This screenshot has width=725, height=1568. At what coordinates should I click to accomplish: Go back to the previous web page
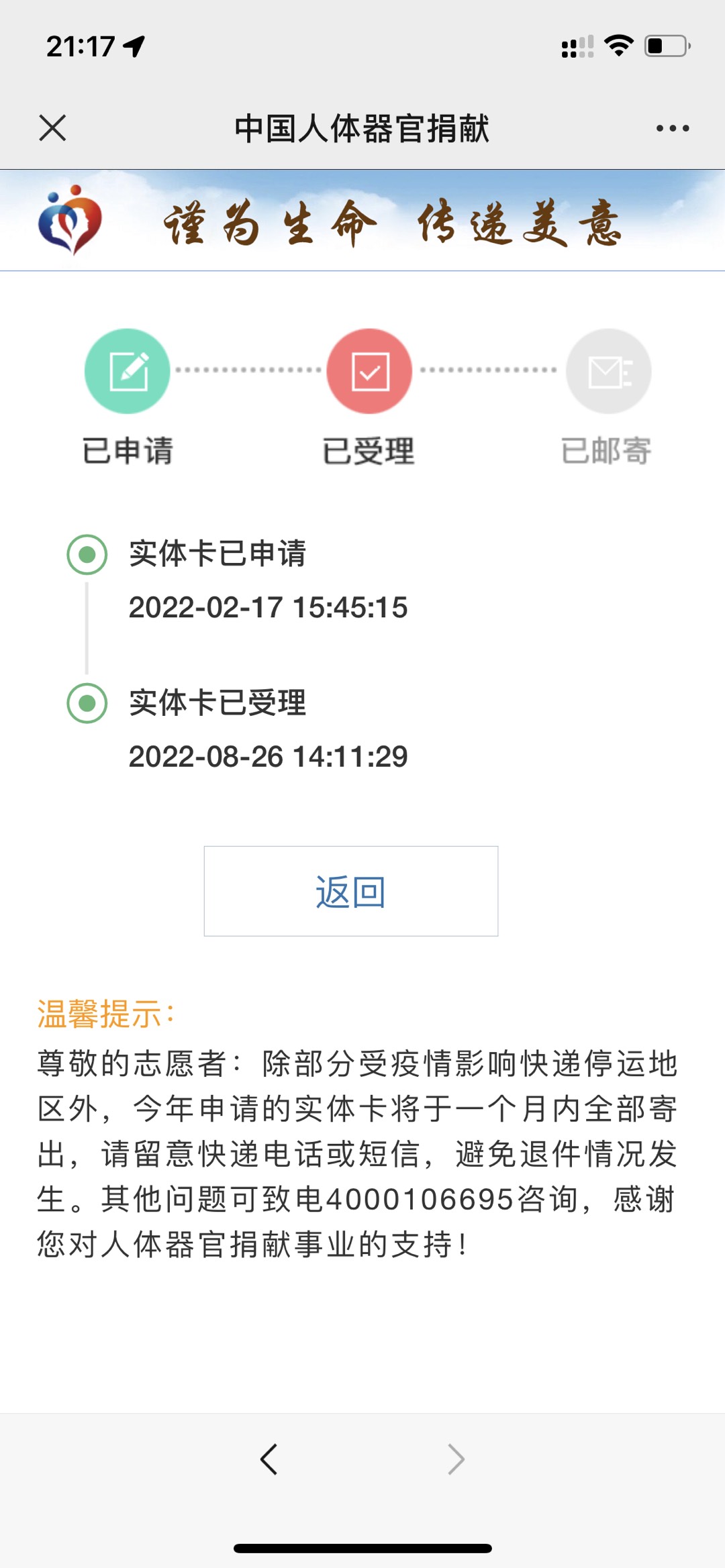click(x=269, y=1459)
